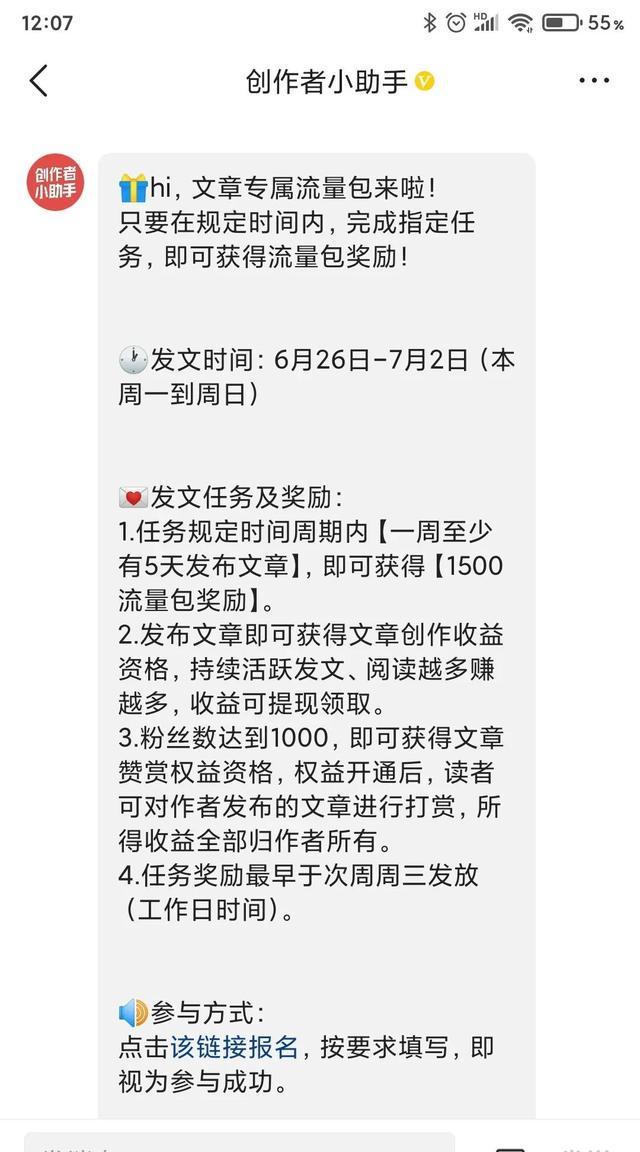Viewport: 640px width, 1152px height.
Task: Open the three-dot overflow menu
Action: point(594,81)
